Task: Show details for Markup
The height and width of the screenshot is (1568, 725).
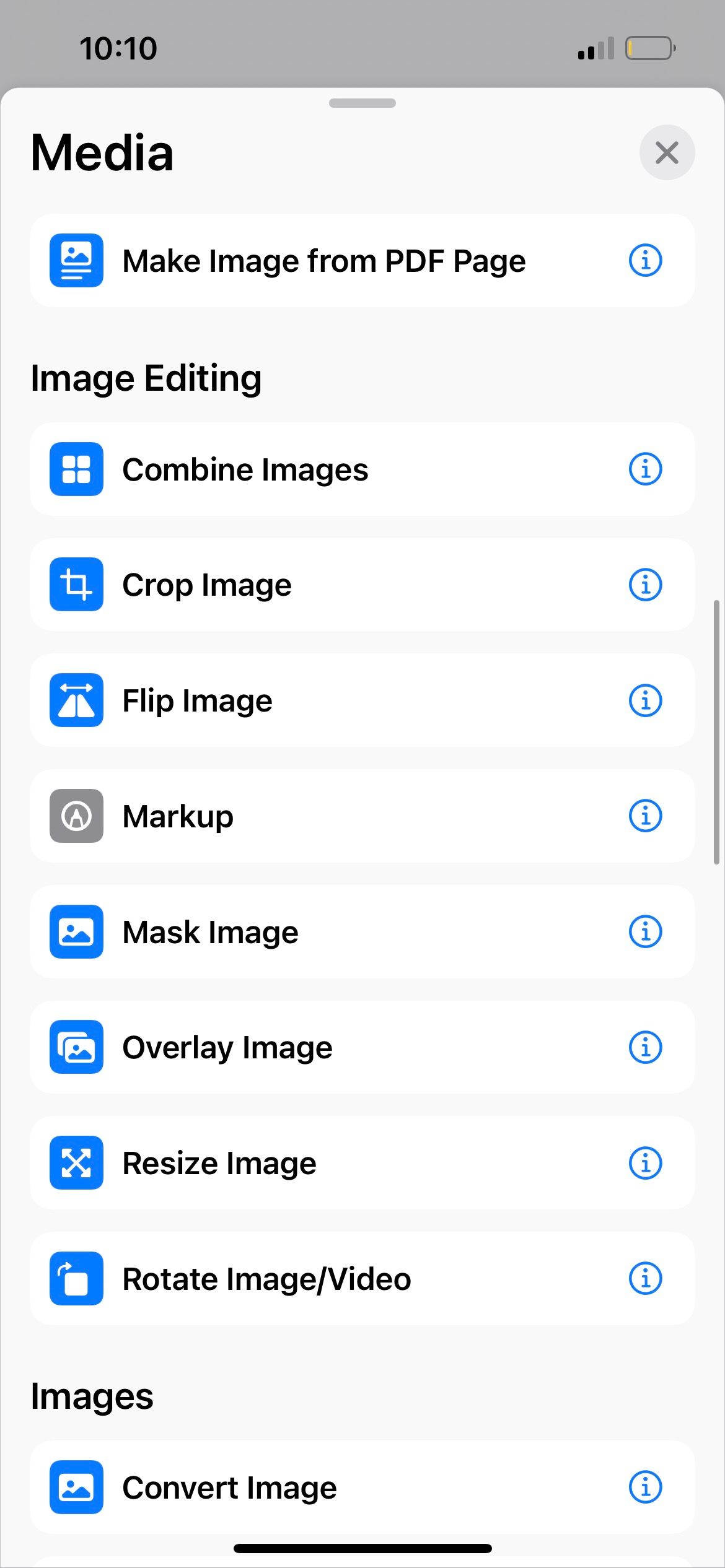Action: pos(645,816)
